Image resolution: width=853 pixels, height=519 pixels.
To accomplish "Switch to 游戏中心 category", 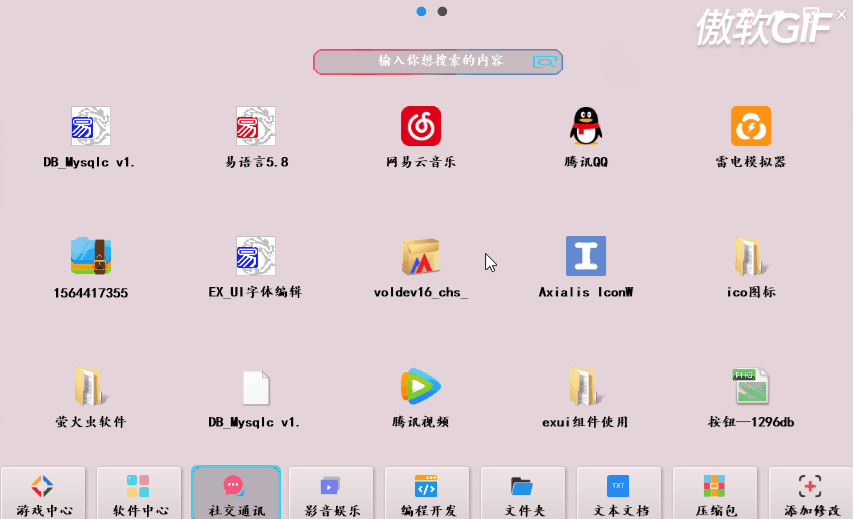I will click(42, 493).
